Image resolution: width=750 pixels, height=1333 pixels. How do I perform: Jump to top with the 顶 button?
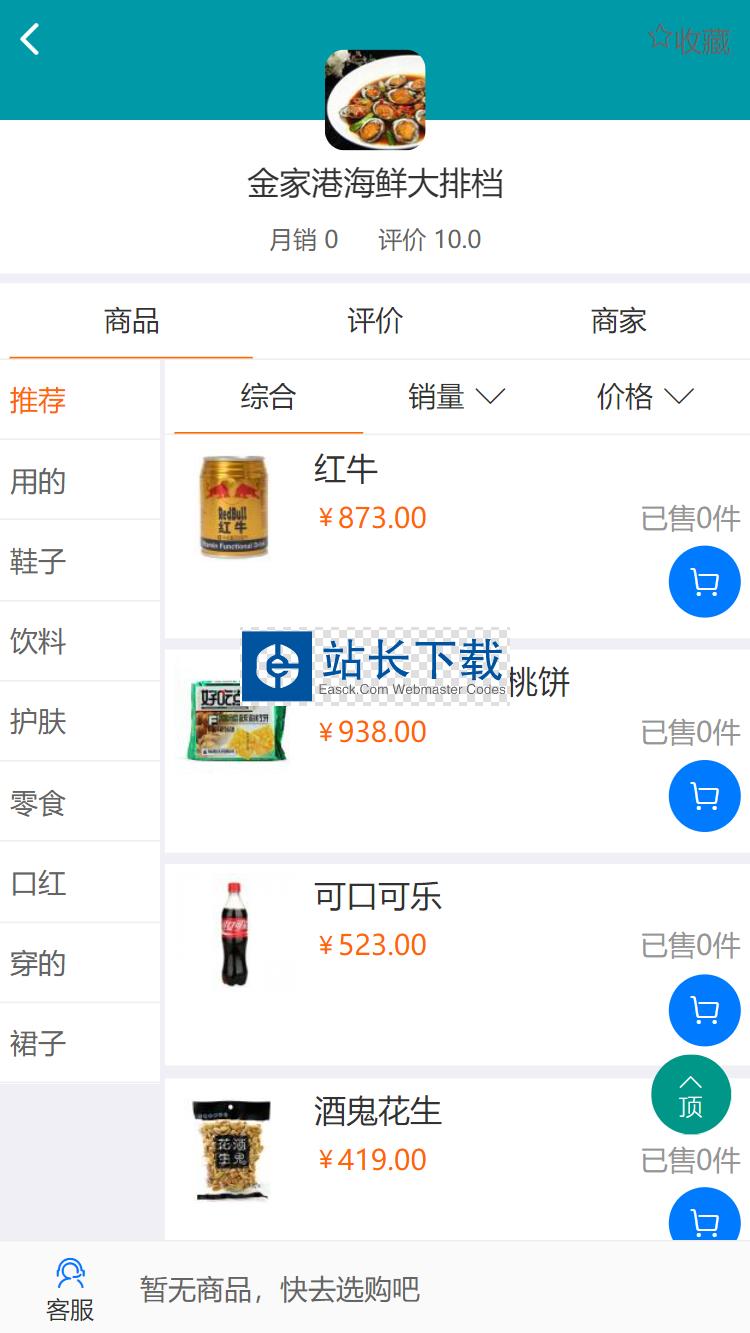tap(691, 1095)
